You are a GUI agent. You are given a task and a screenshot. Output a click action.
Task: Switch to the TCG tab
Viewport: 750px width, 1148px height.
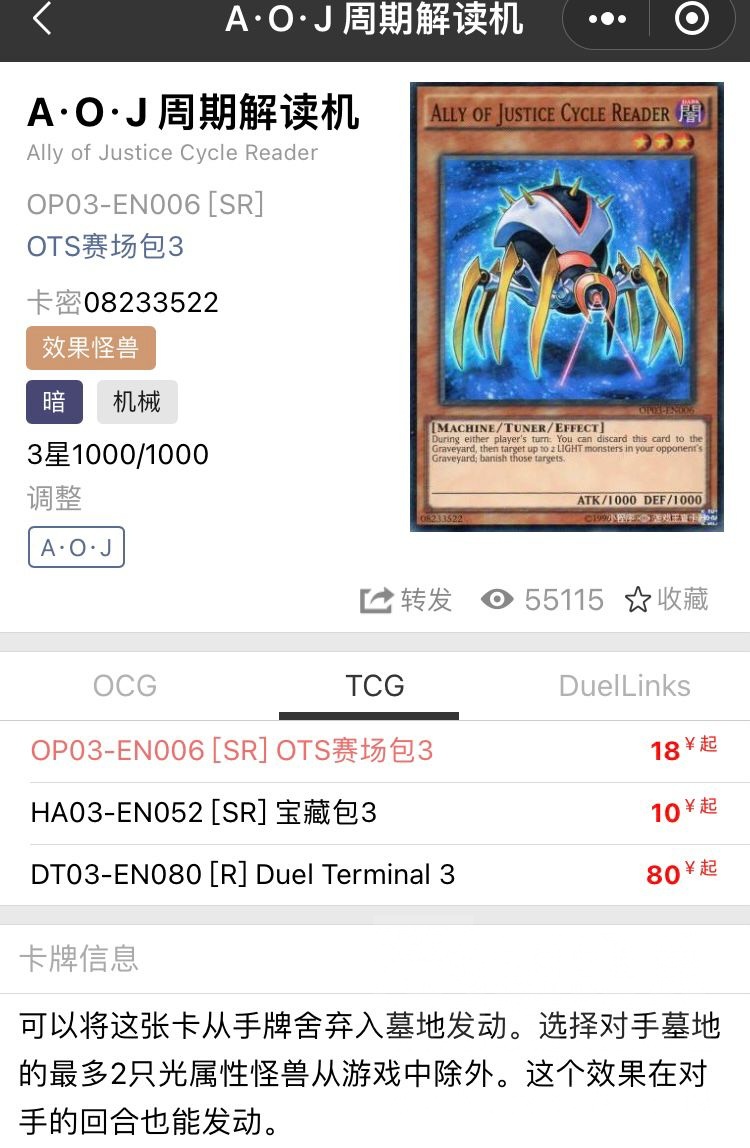click(x=375, y=686)
